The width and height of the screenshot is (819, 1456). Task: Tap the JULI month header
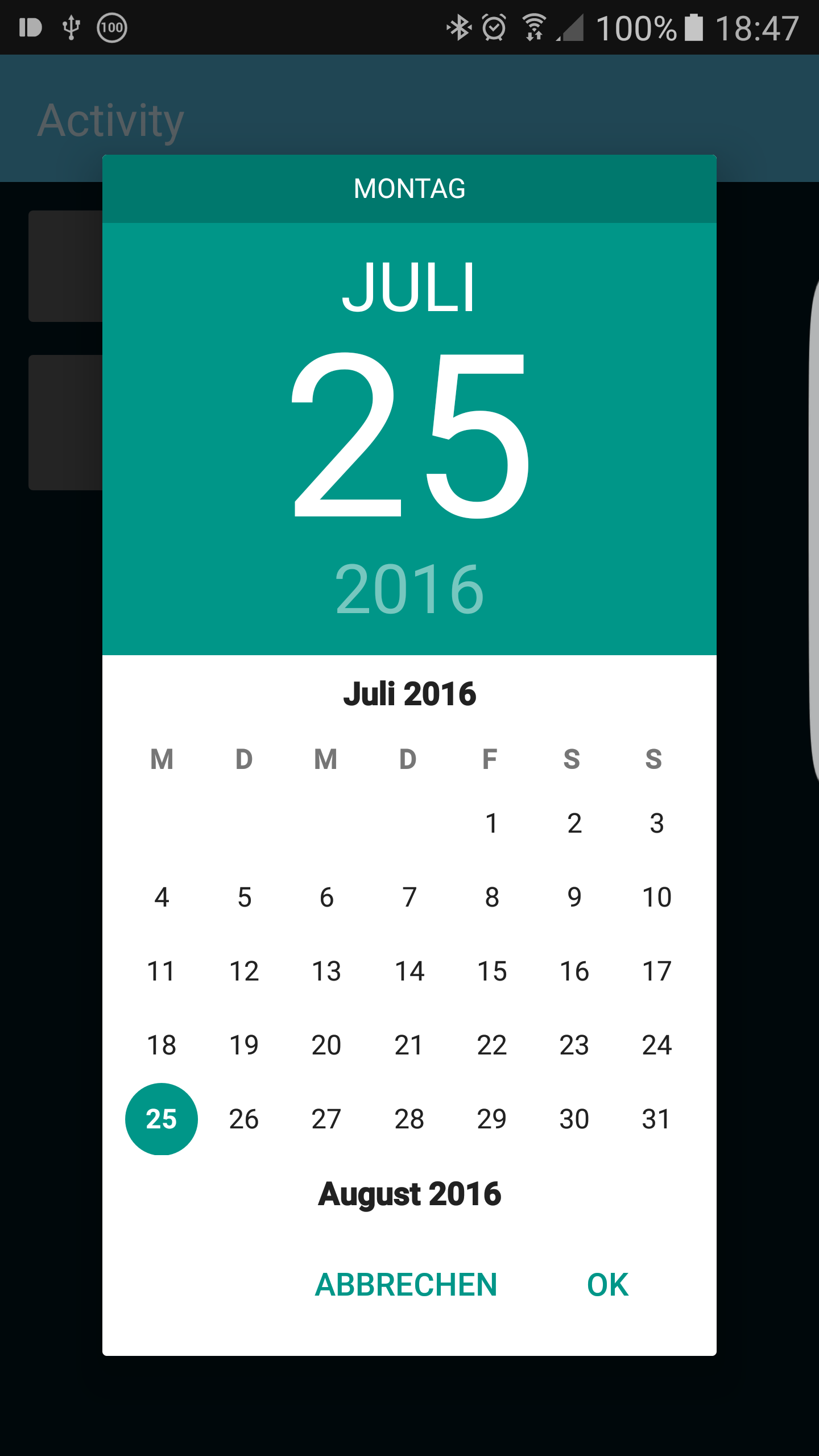[409, 287]
